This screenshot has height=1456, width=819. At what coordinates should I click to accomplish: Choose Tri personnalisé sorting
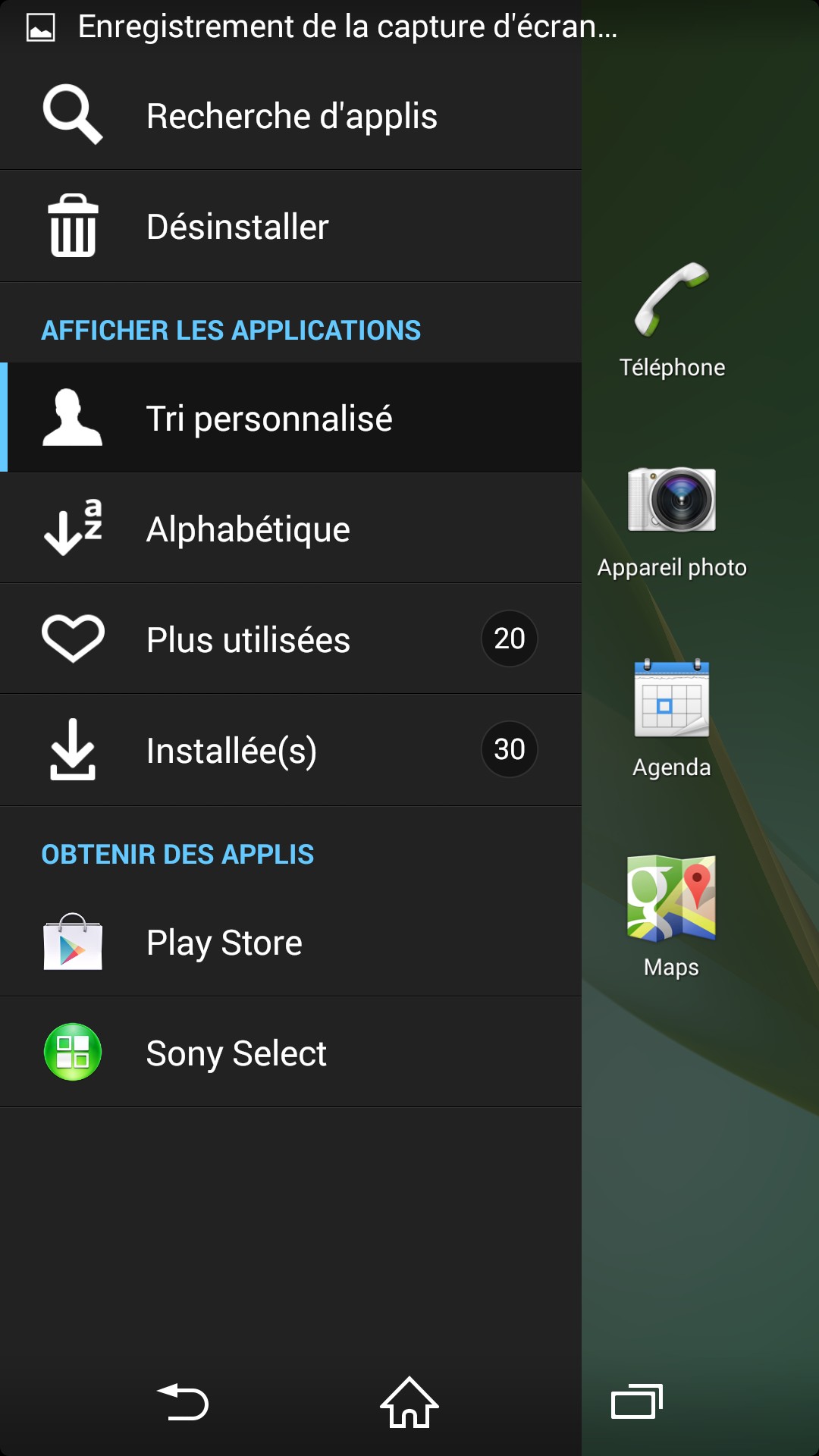[291, 418]
